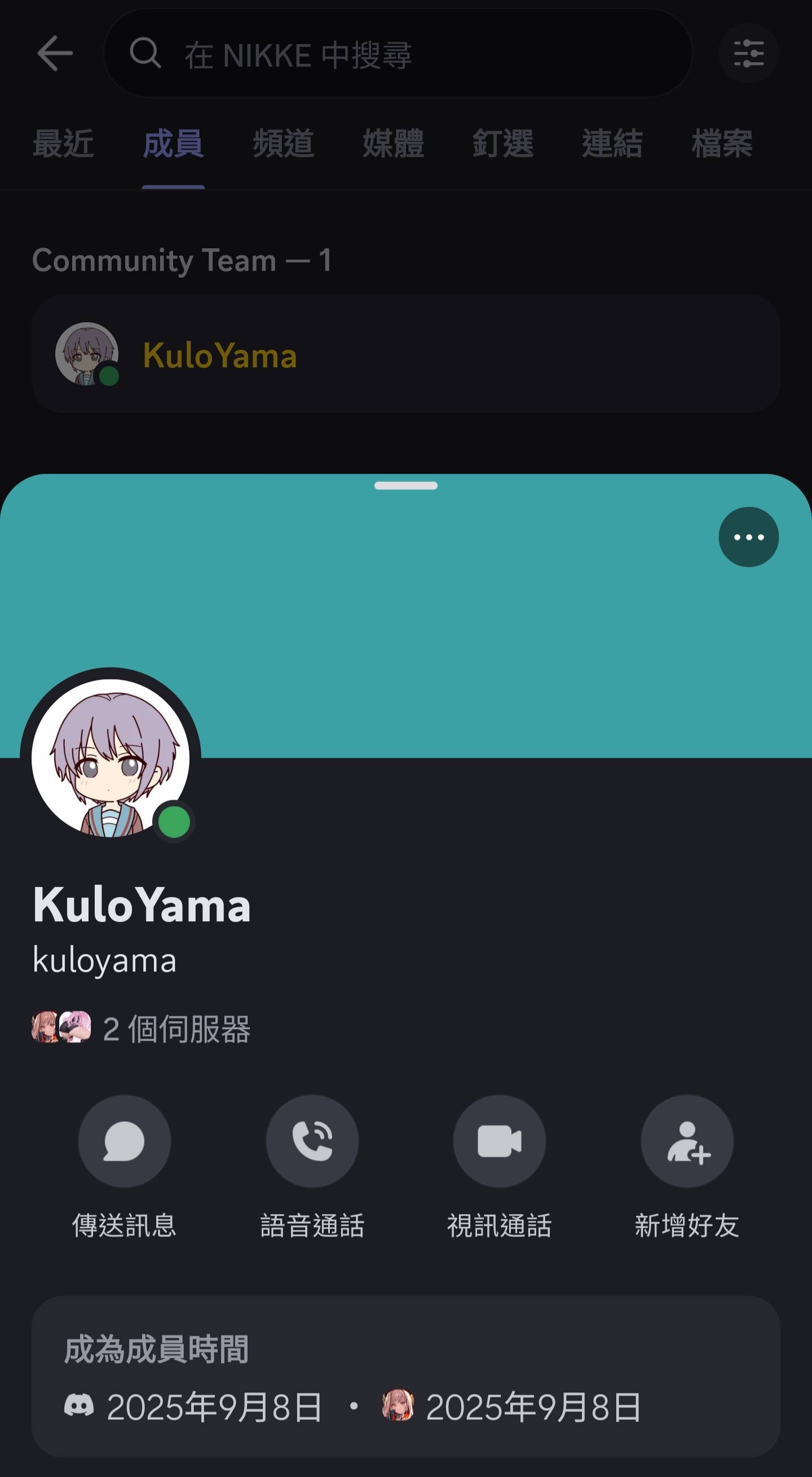This screenshot has height=1477, width=812.
Task: View the 2 mutual servers
Action: pyautogui.click(x=141, y=1028)
